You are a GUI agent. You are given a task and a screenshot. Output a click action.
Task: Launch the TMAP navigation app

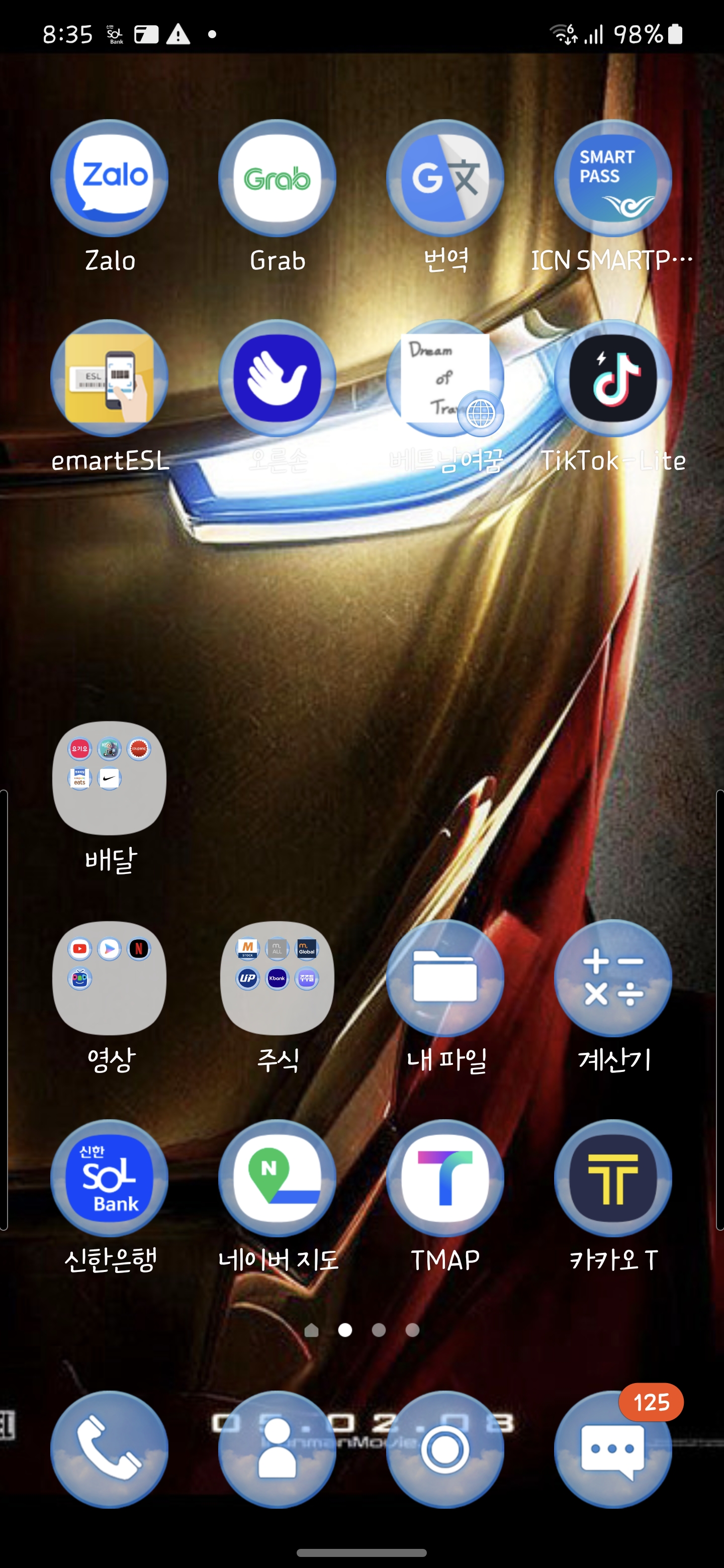(x=445, y=1178)
